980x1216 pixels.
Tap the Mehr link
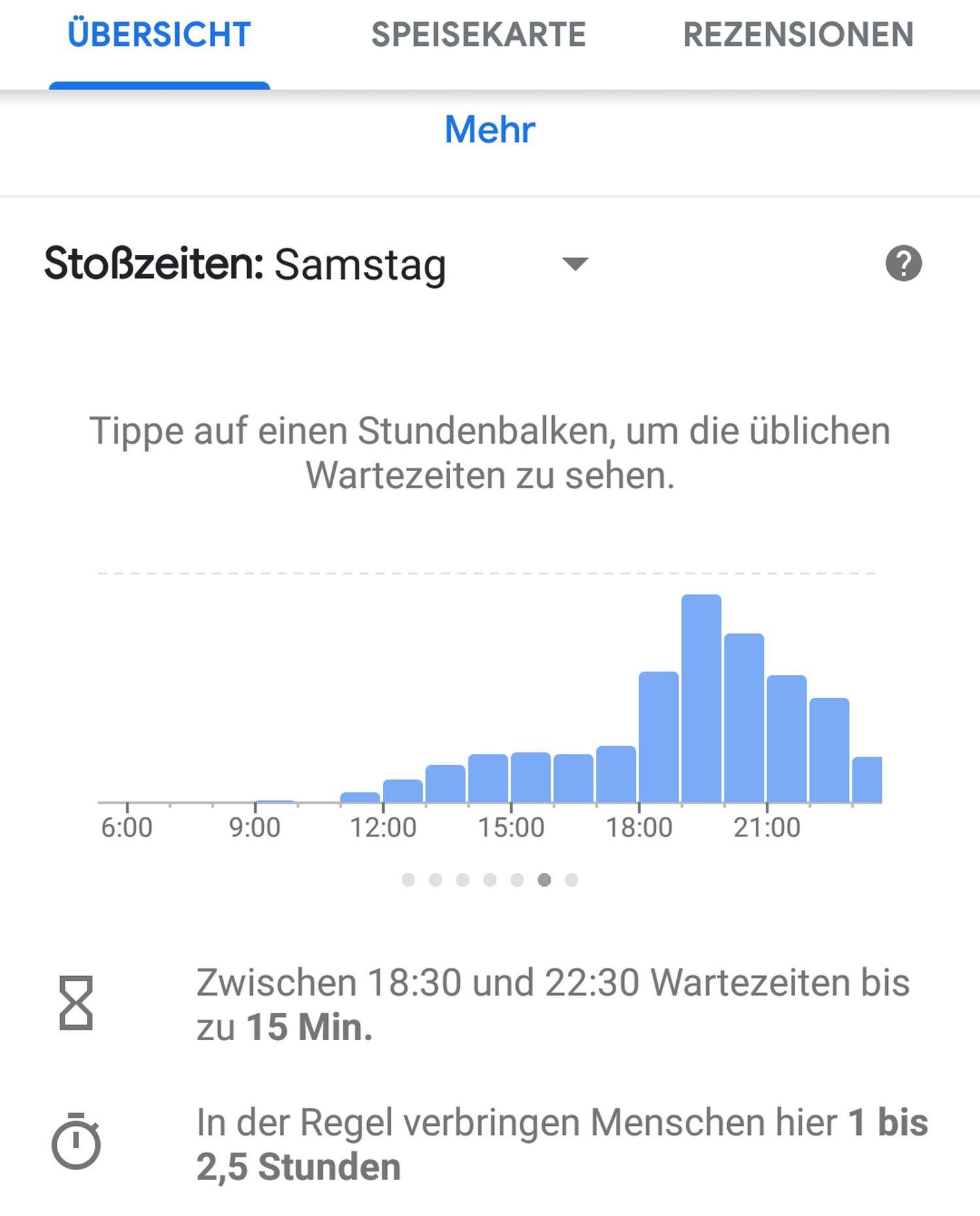point(490,129)
